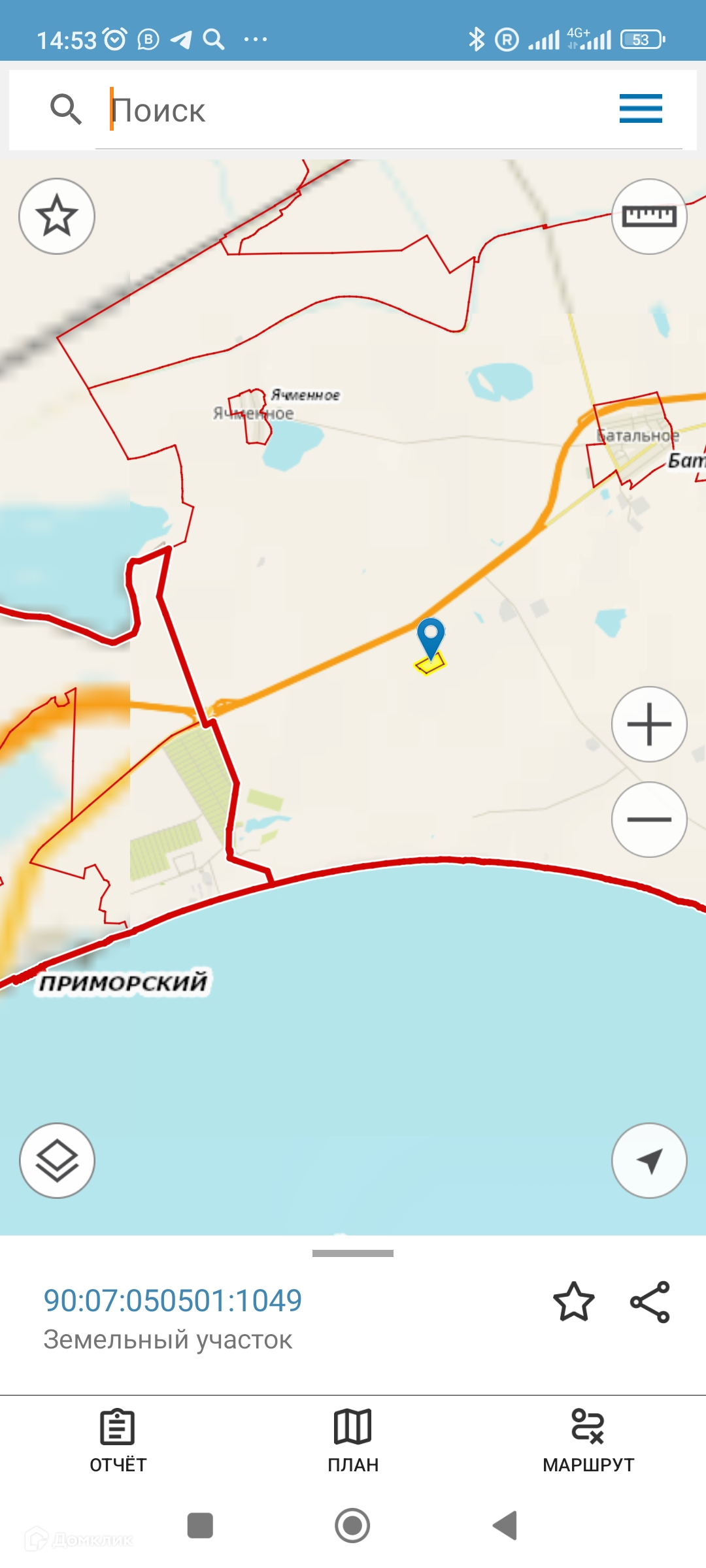The image size is (706, 1568).
Task: Activate the ruler measurement tool
Action: [x=649, y=216]
